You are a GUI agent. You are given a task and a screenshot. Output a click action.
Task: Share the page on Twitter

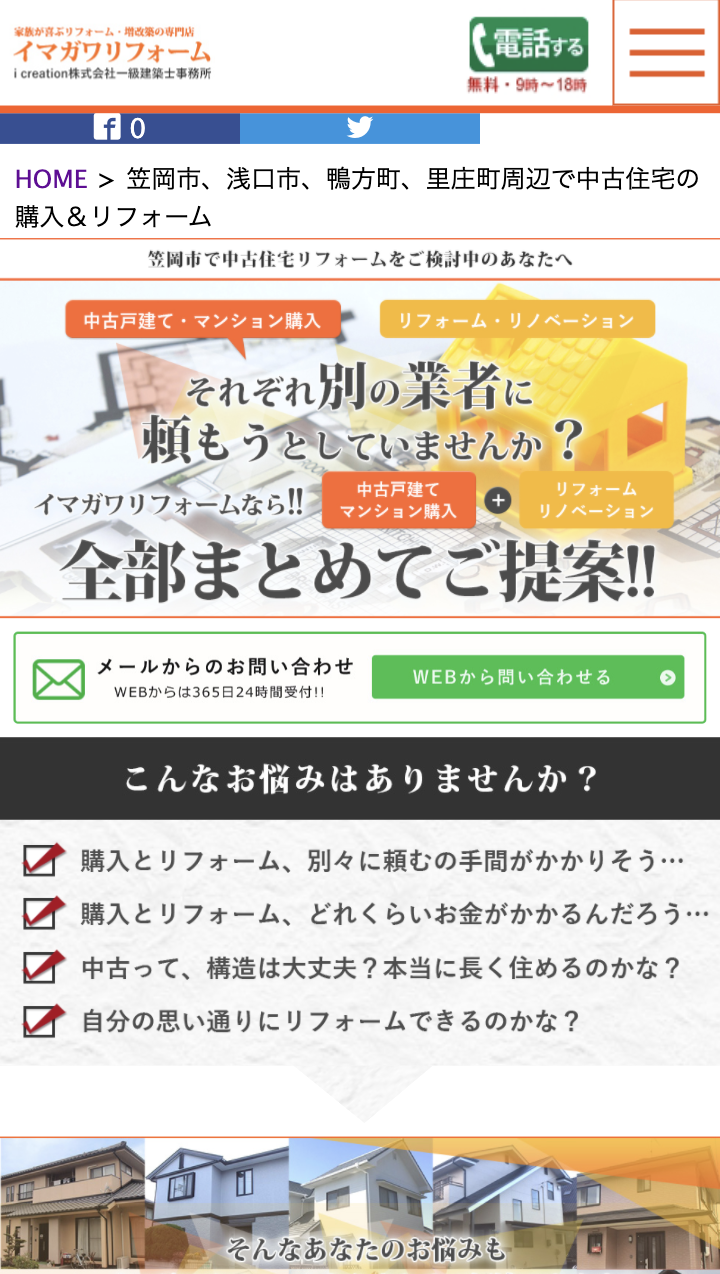point(360,128)
